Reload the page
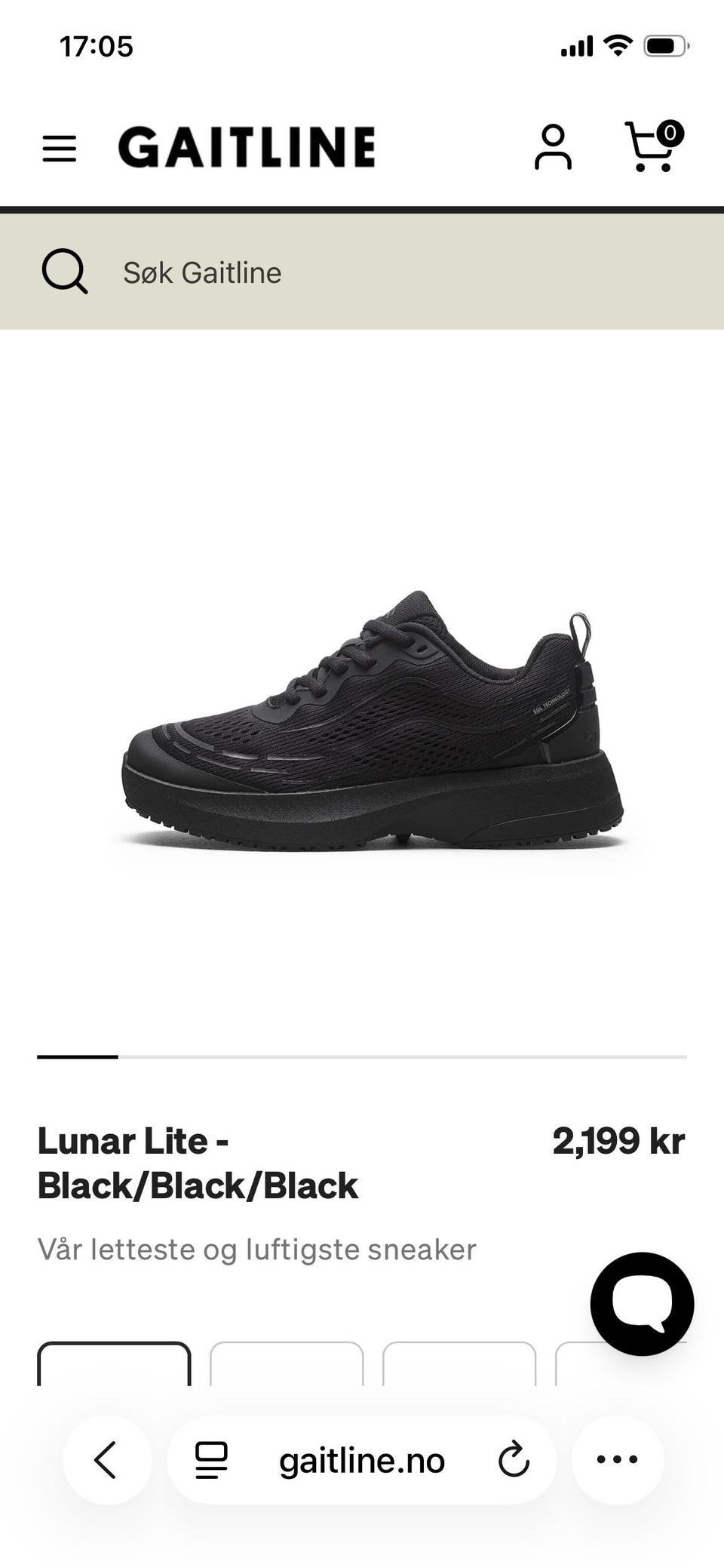The width and height of the screenshot is (724, 1568). click(514, 1459)
